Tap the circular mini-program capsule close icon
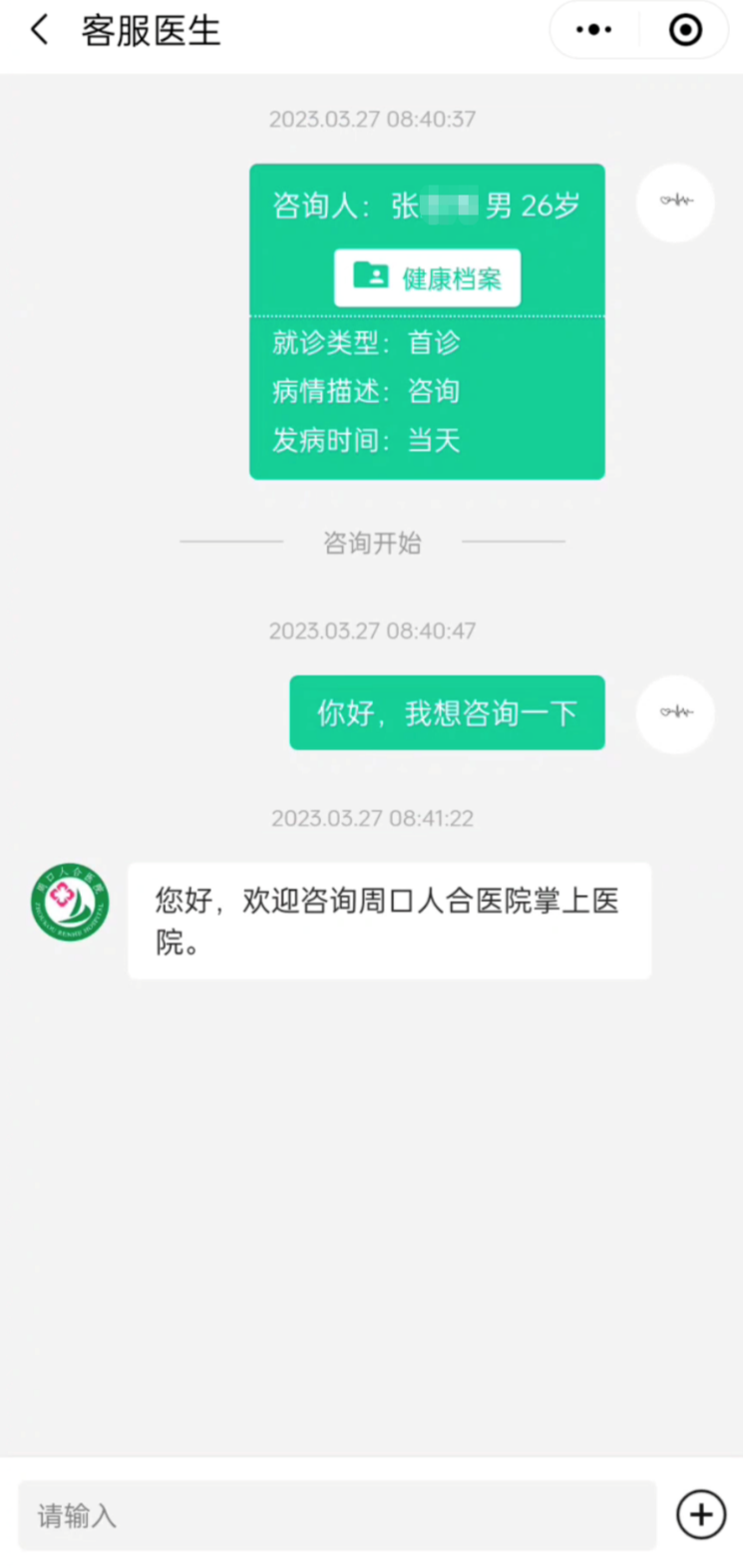Viewport: 743px width, 1568px height. click(x=684, y=30)
